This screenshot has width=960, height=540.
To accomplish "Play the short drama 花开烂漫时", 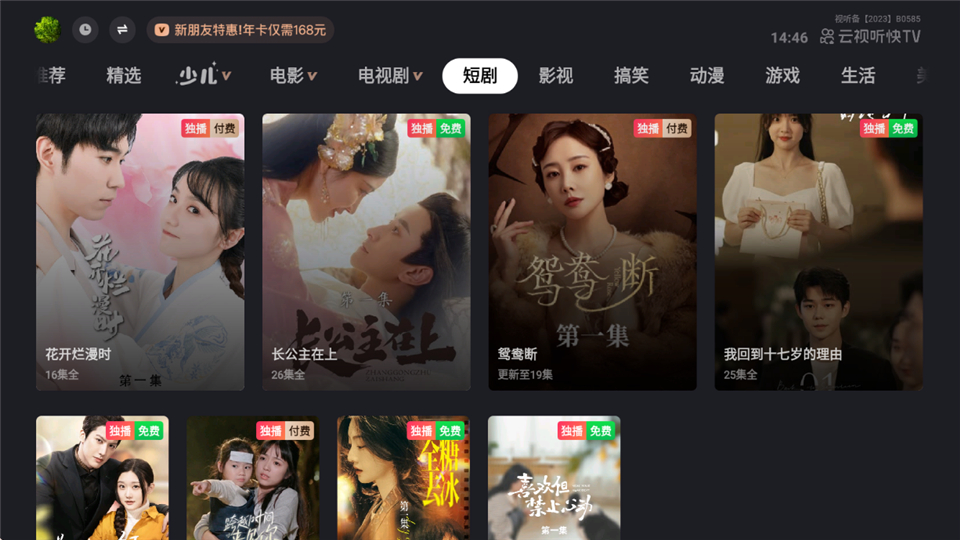I will (140, 252).
